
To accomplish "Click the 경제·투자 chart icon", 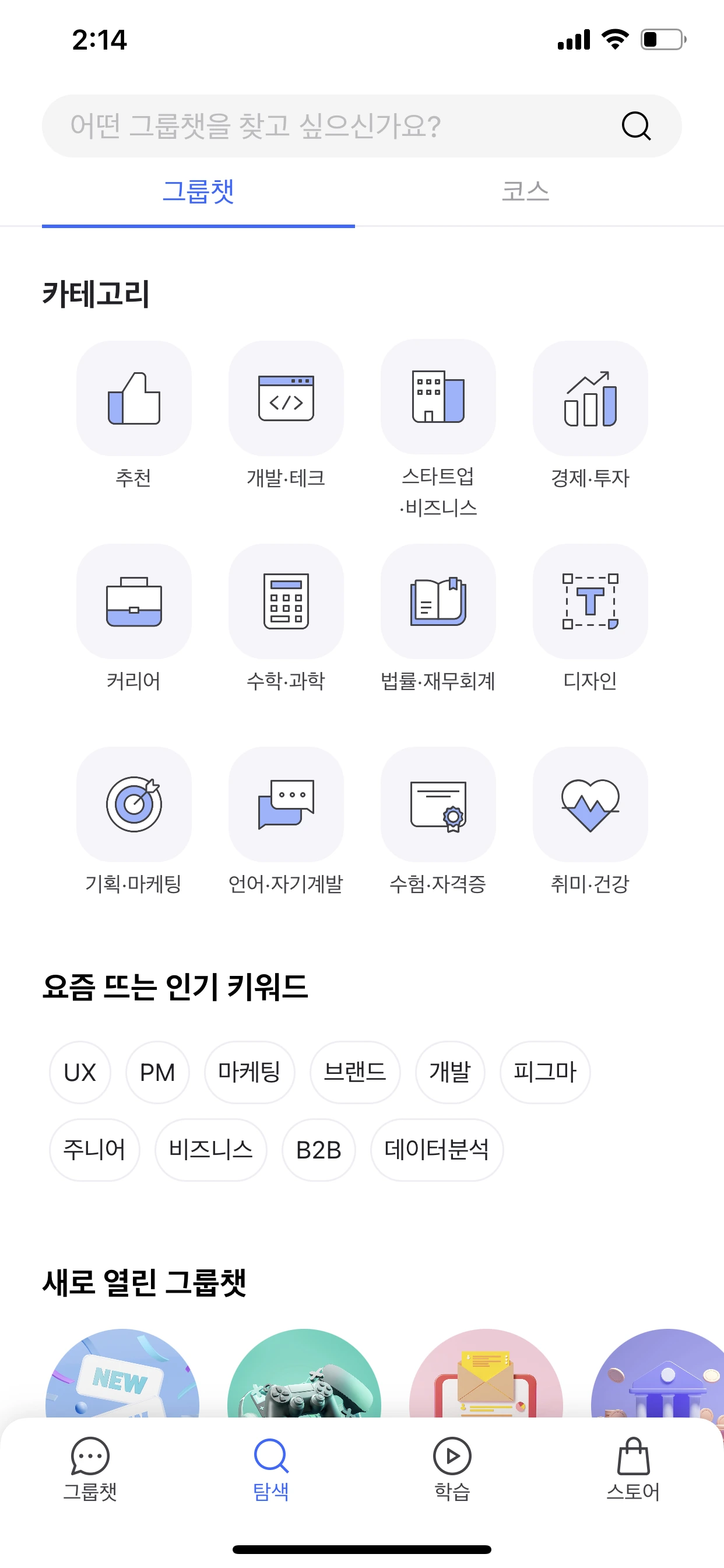I will [590, 398].
